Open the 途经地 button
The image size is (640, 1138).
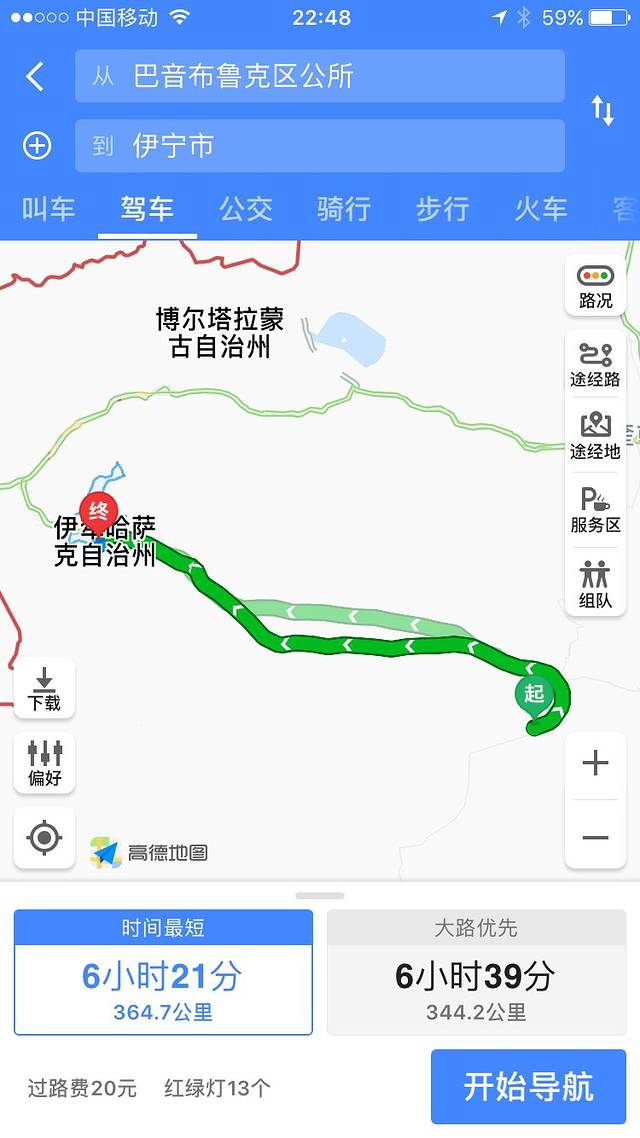pos(595,437)
